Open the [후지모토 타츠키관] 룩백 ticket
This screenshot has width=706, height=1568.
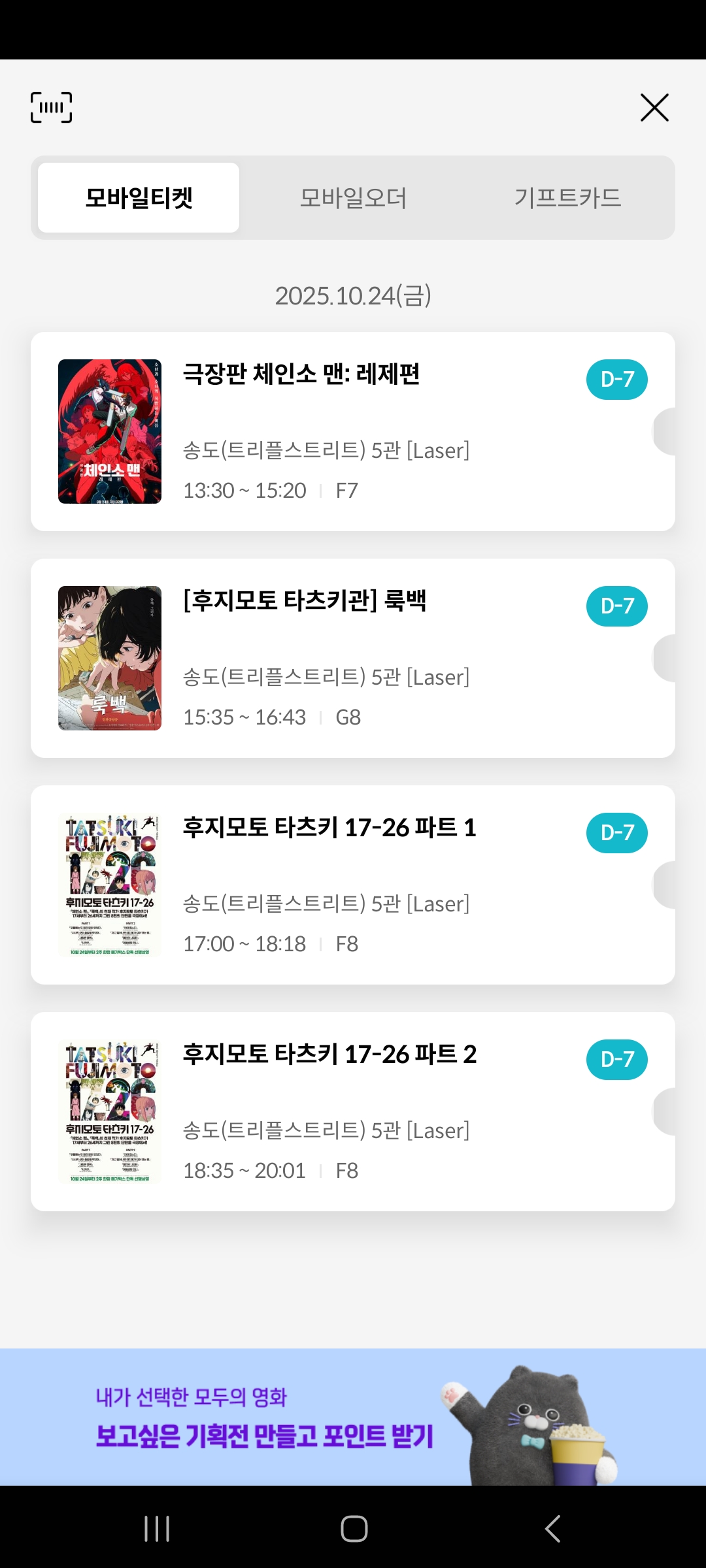(x=353, y=658)
